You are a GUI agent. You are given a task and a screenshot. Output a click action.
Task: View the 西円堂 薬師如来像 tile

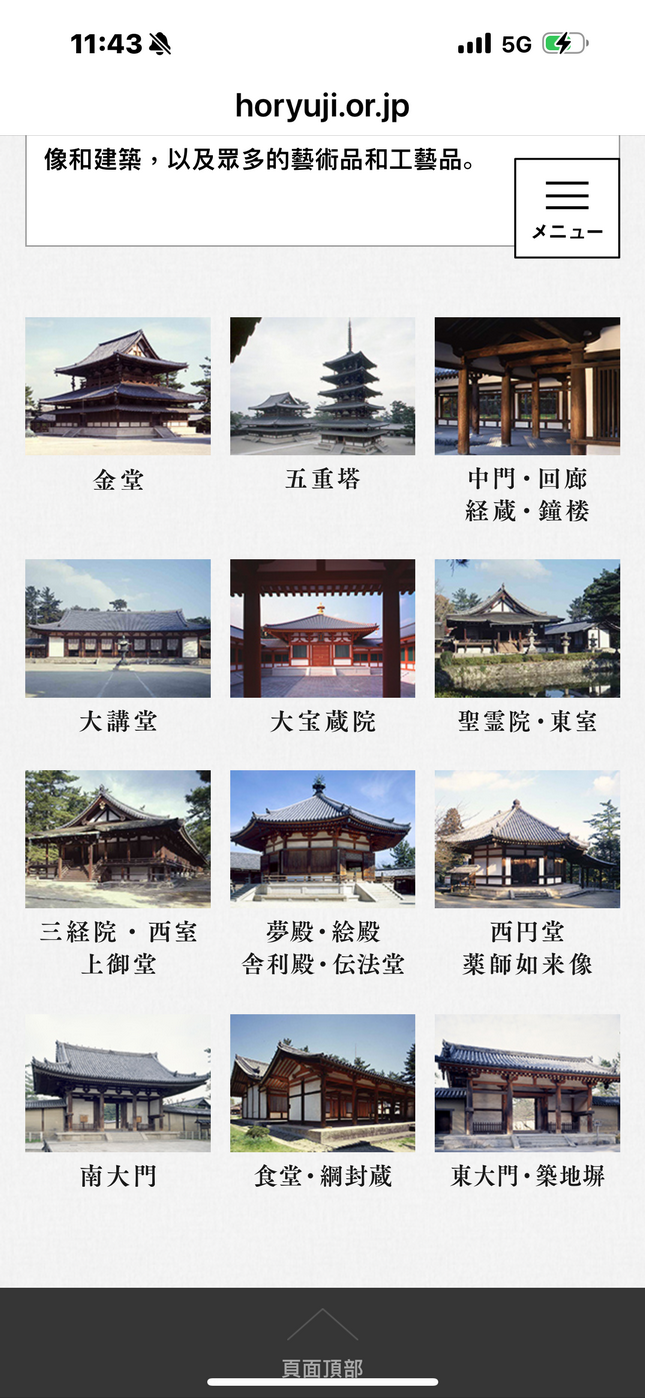[x=527, y=874]
